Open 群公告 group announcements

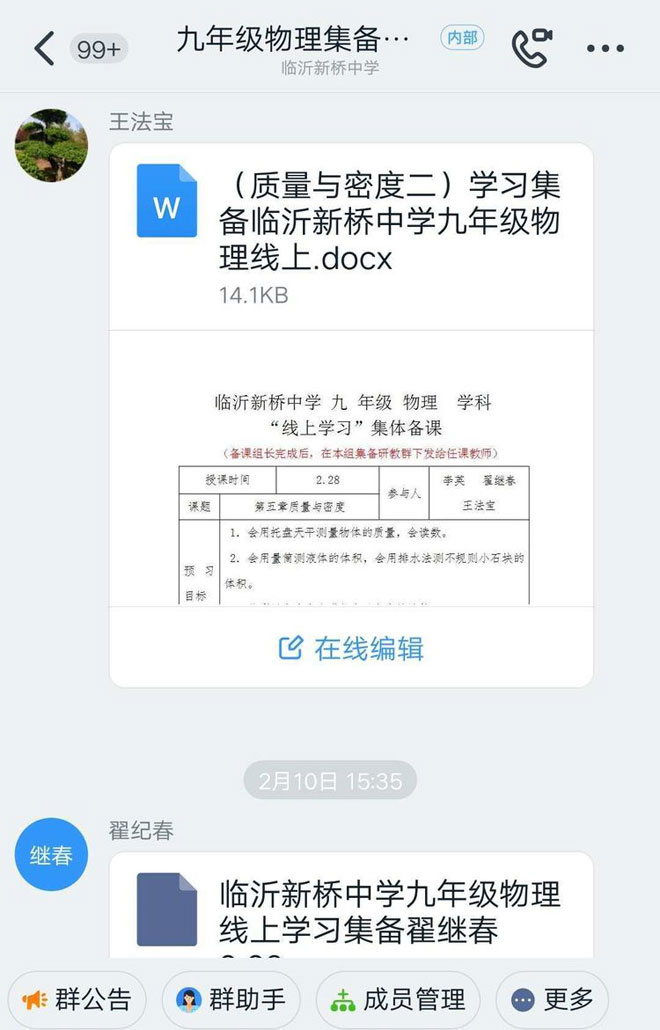point(78,999)
